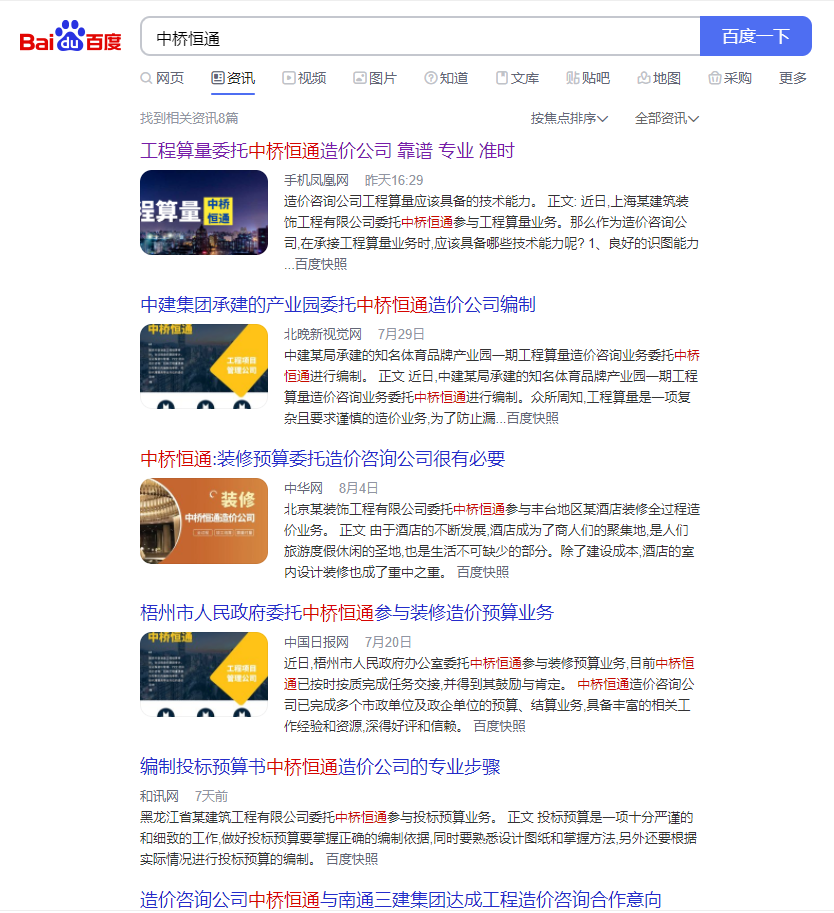Open the 更多 tab options
This screenshot has height=913, width=834.
(793, 78)
